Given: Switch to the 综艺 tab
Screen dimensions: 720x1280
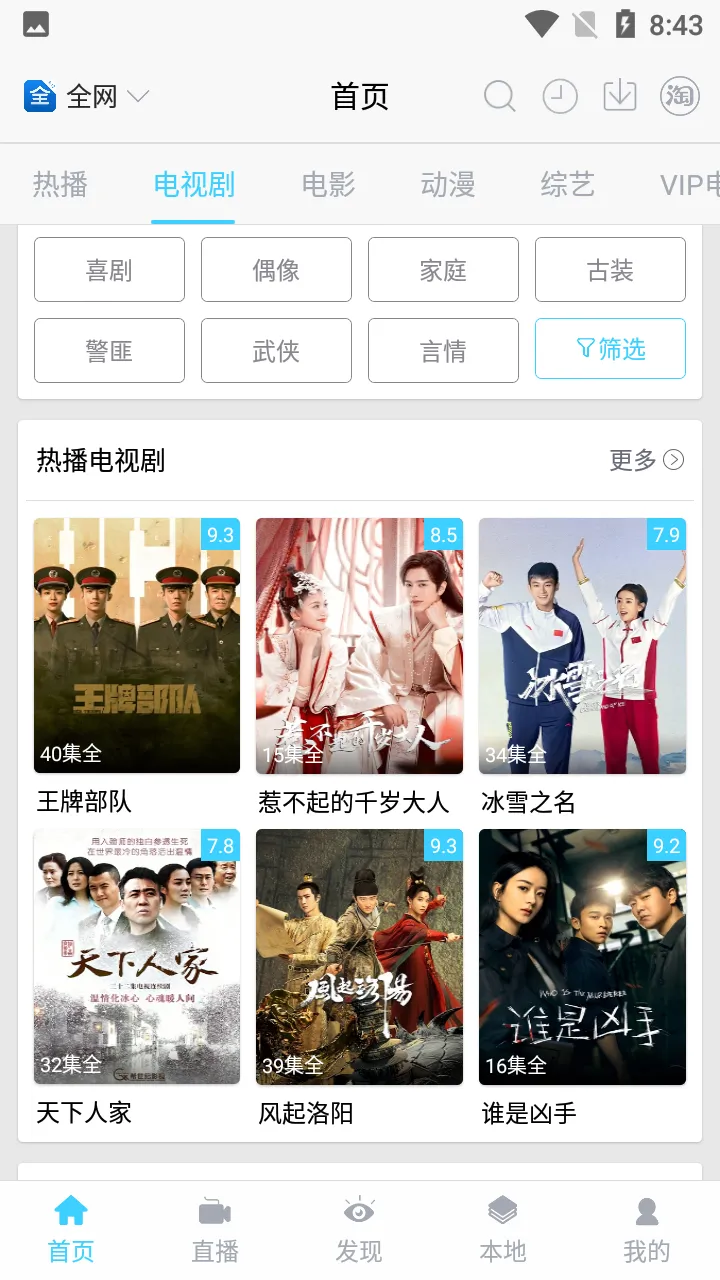Looking at the screenshot, I should 567,185.
